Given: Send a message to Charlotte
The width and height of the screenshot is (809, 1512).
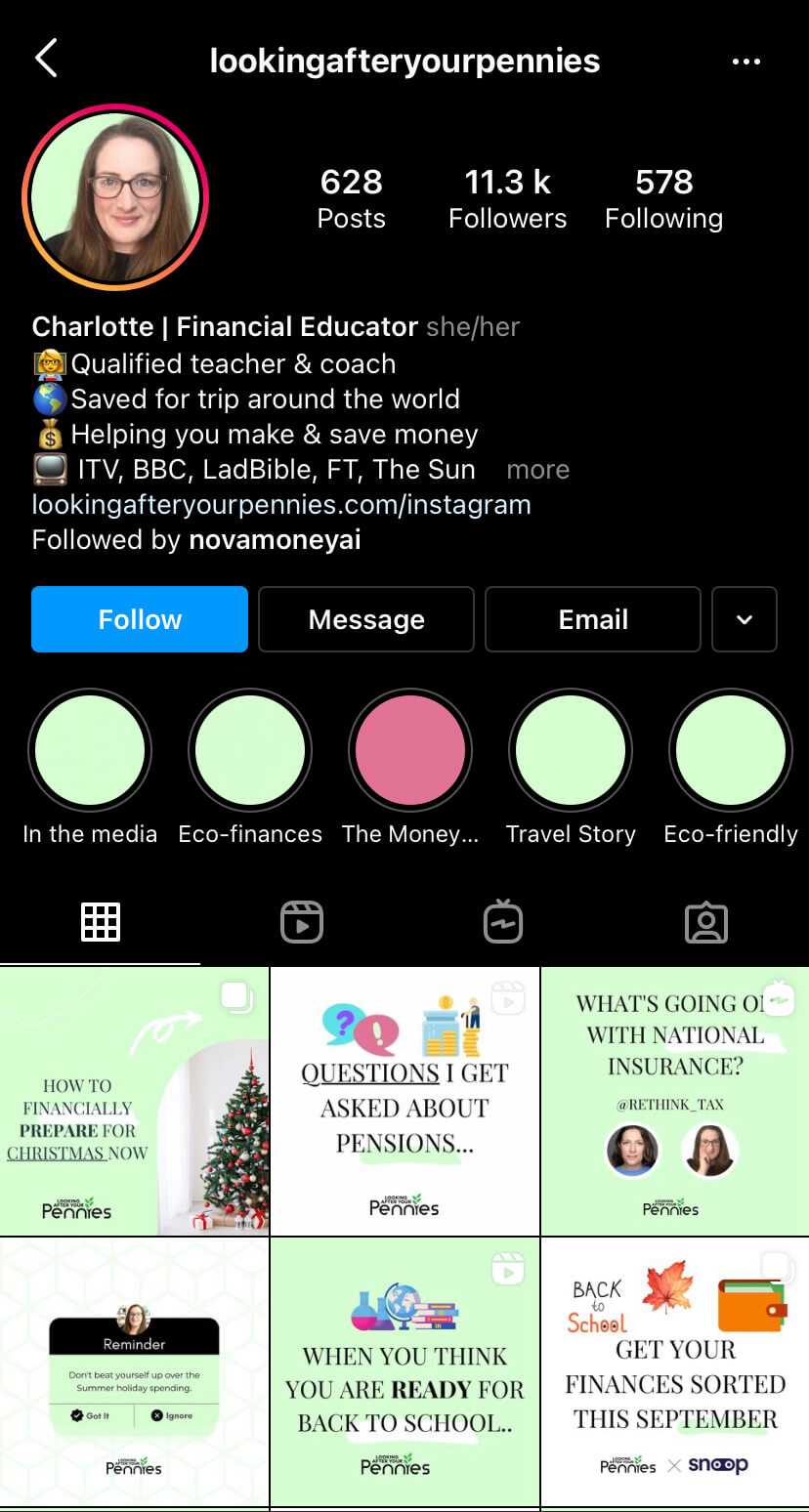Looking at the screenshot, I should pos(366,619).
